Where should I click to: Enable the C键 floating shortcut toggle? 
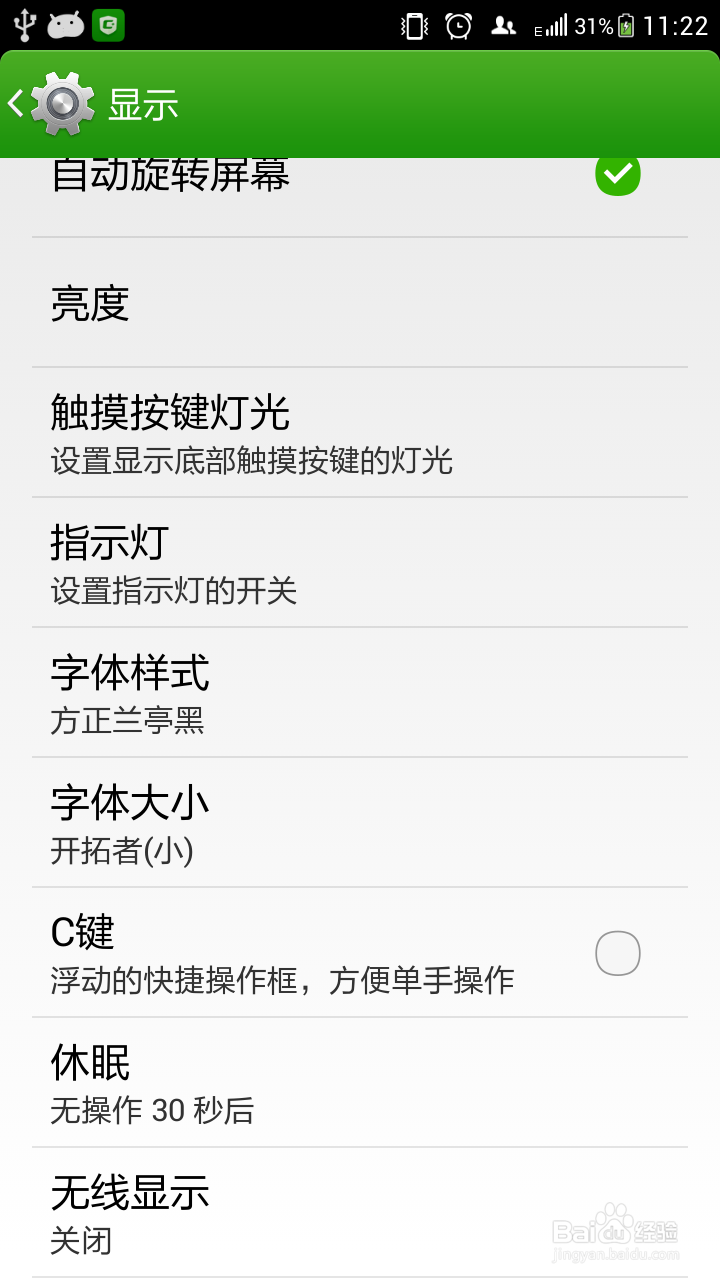pyautogui.click(x=617, y=953)
